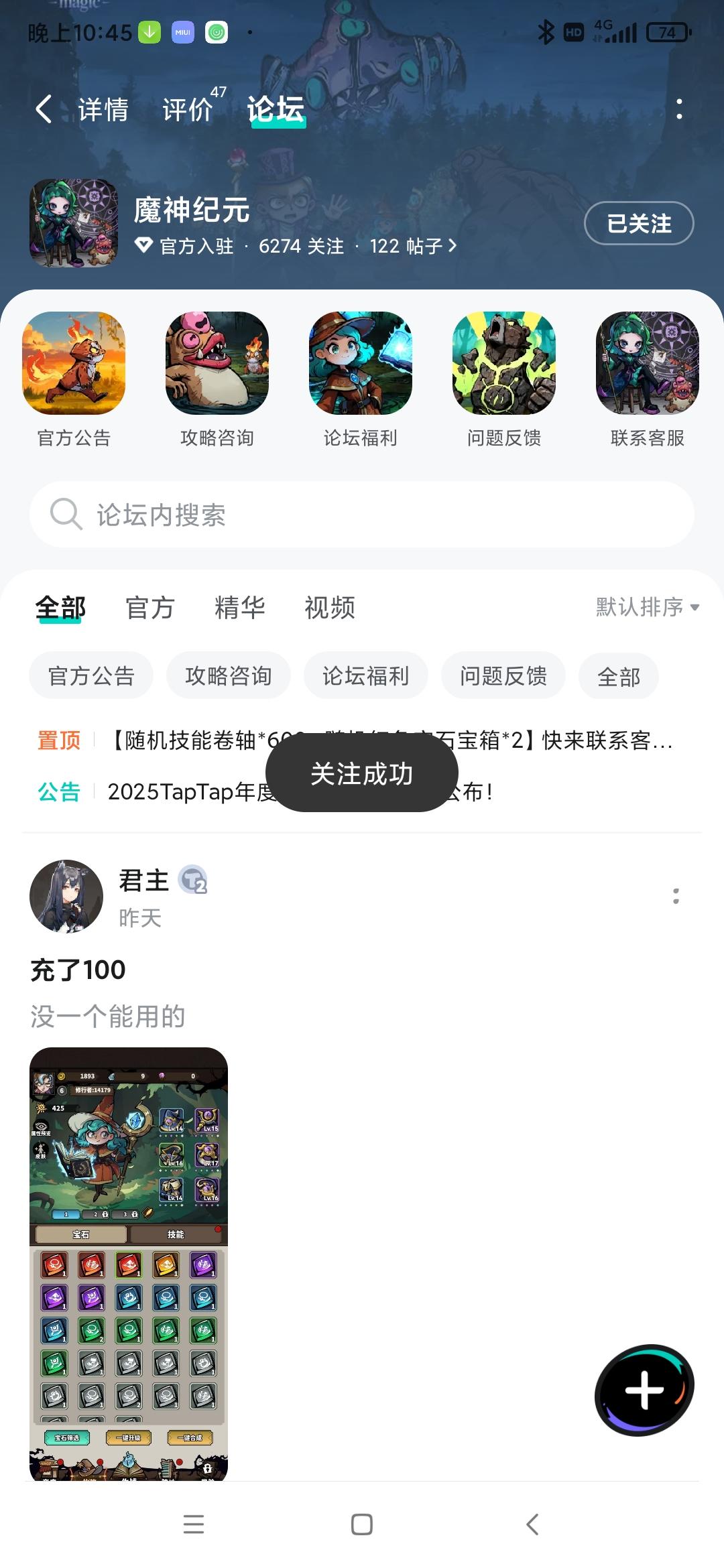Switch to the 评价 tab

coord(188,110)
